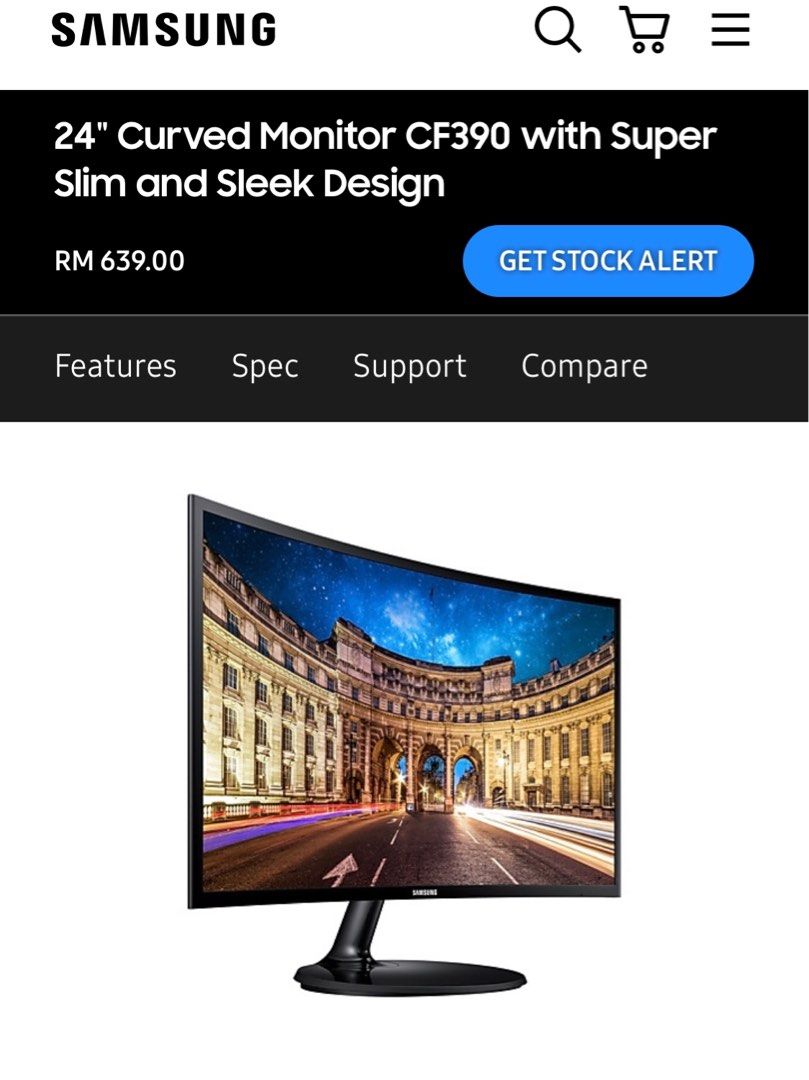Tap the Get Stock Alert button
Screen dimensions: 809x1080
click(608, 261)
